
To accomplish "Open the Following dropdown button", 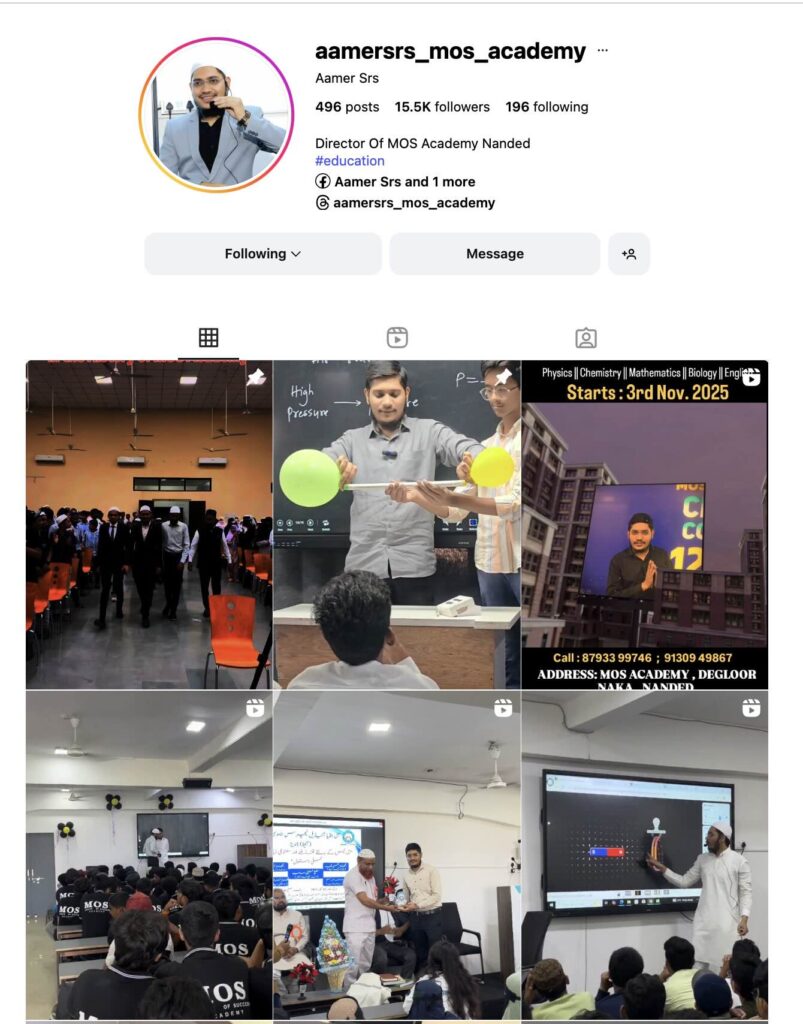I will pyautogui.click(x=263, y=254).
